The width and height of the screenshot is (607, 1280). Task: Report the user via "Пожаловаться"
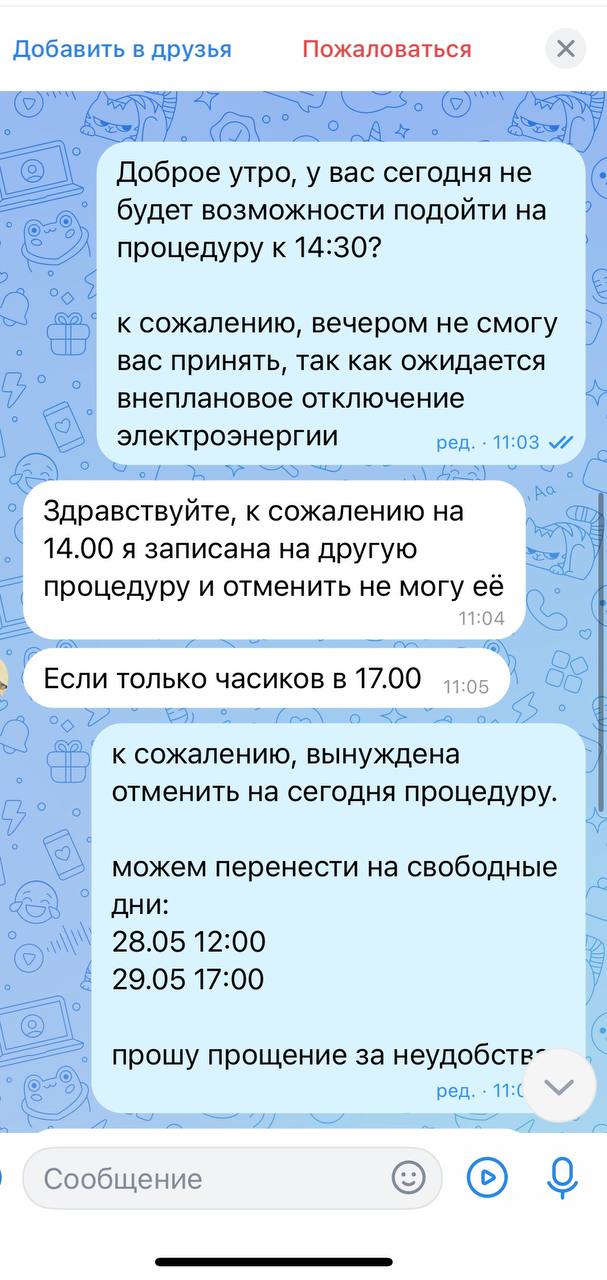click(x=387, y=49)
